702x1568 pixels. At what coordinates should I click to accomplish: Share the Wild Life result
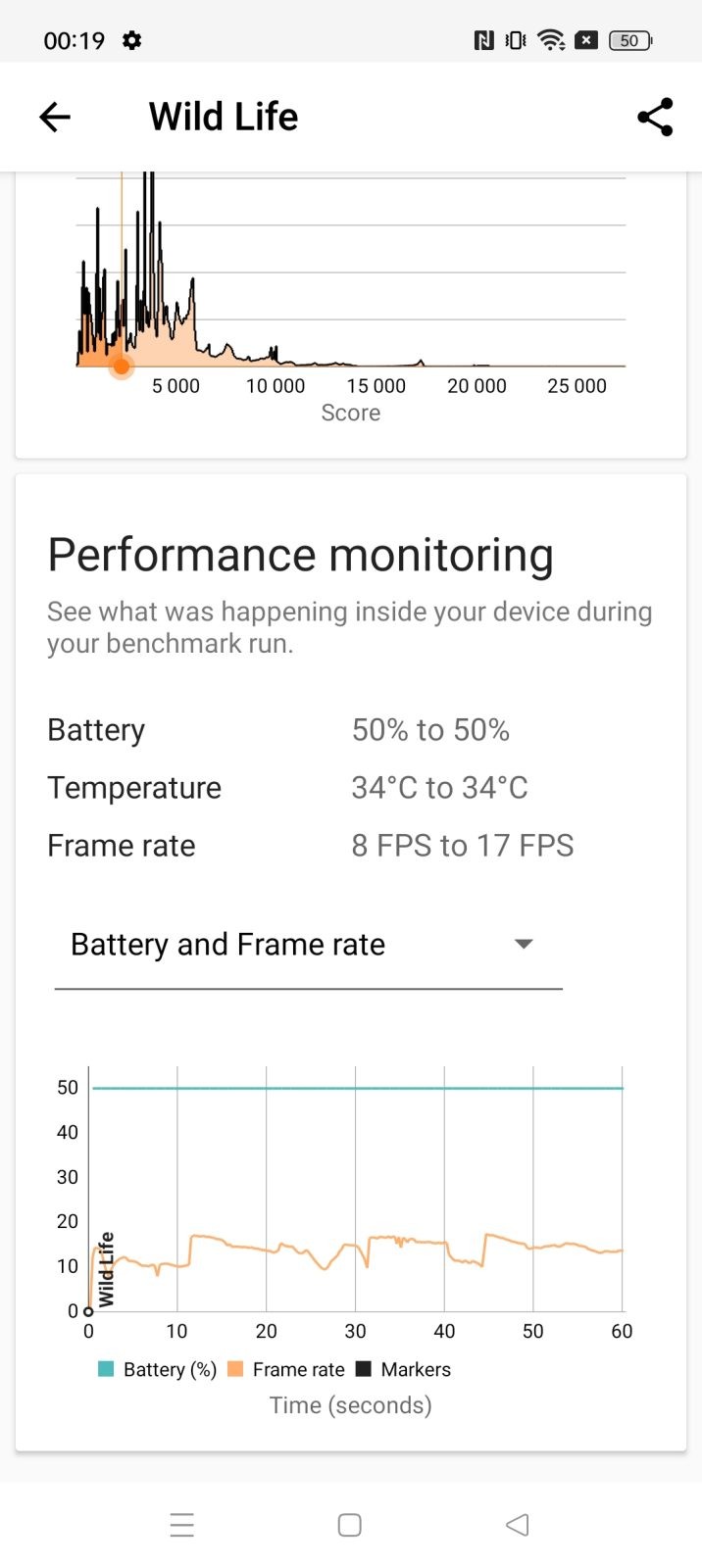tap(655, 118)
